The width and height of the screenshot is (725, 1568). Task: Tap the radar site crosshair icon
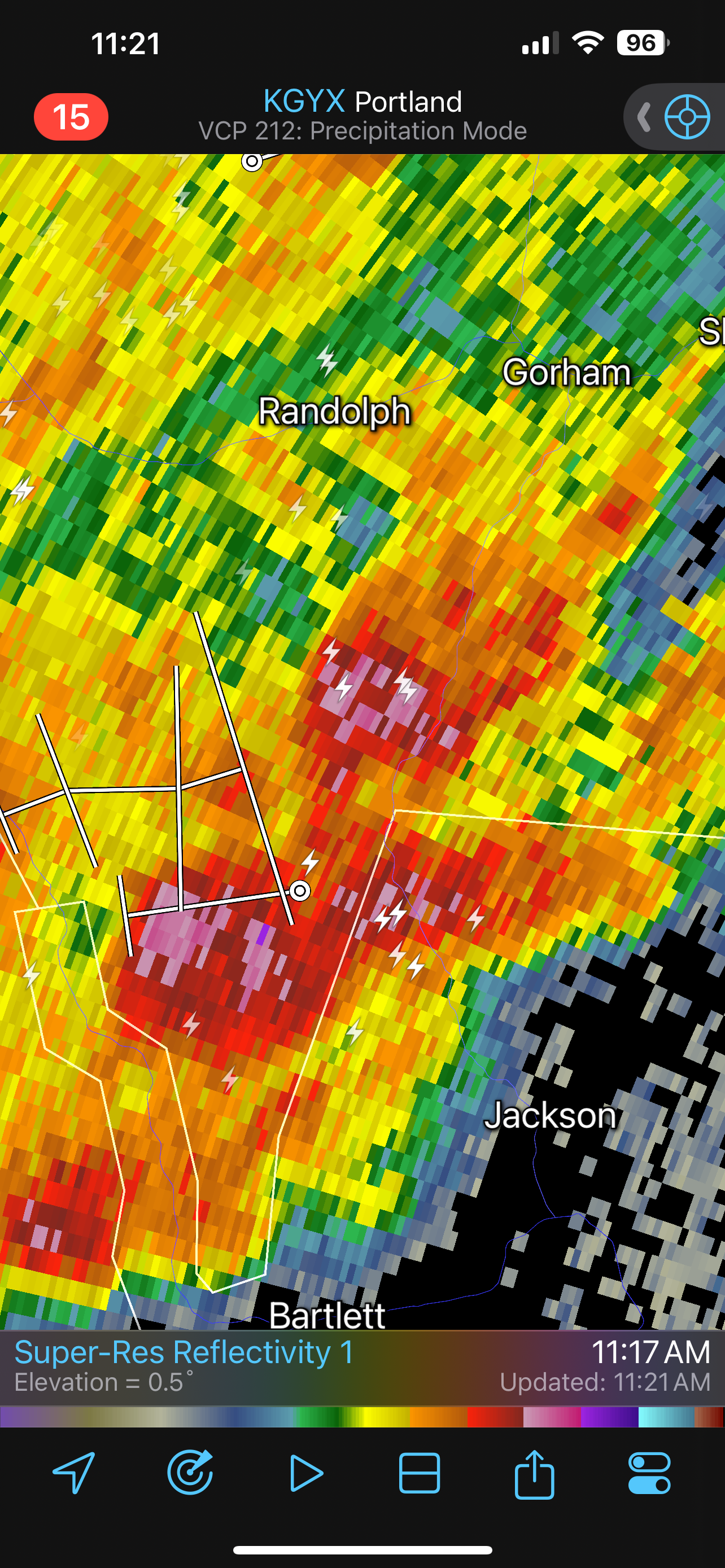[687, 116]
